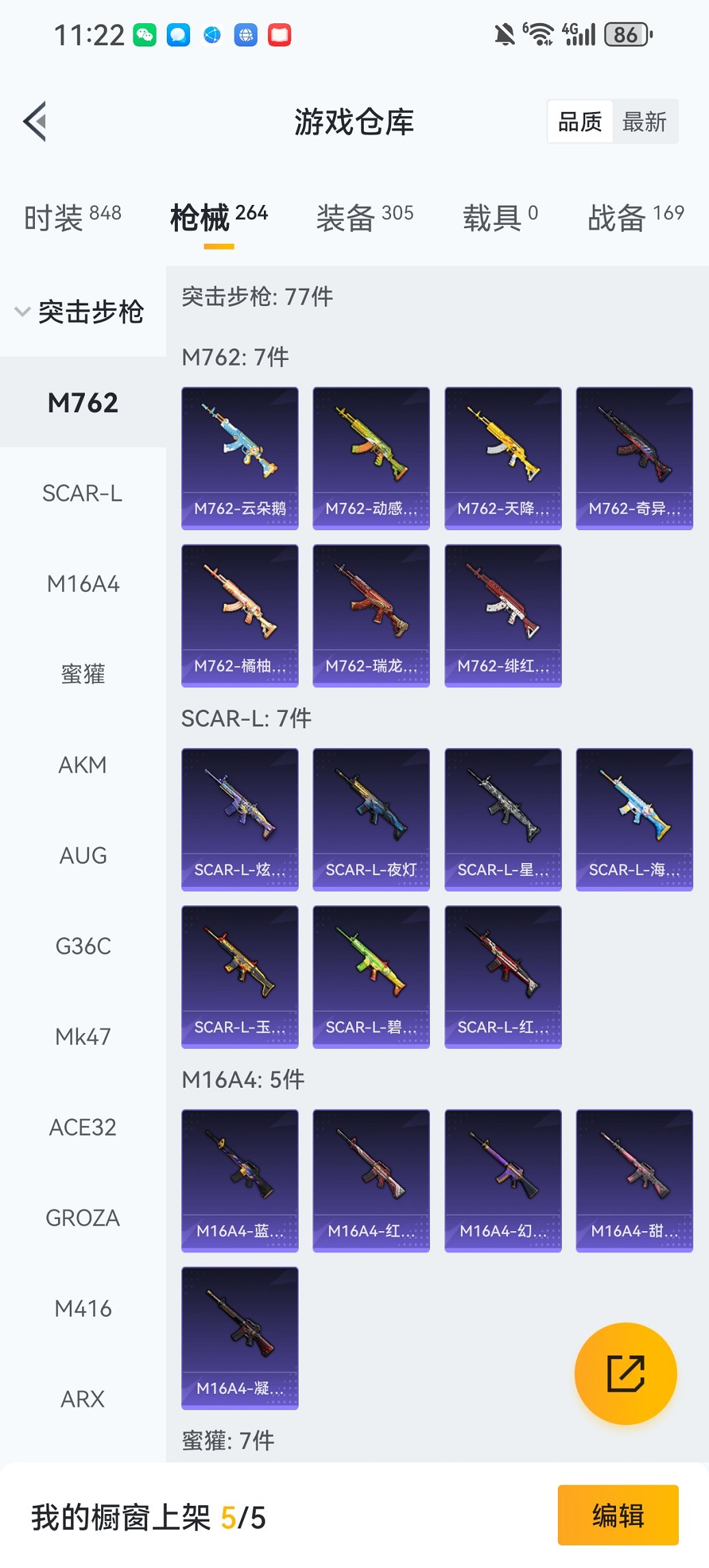This screenshot has height=1568, width=709.
Task: Choose M416 from the sidebar
Action: pos(83,1309)
